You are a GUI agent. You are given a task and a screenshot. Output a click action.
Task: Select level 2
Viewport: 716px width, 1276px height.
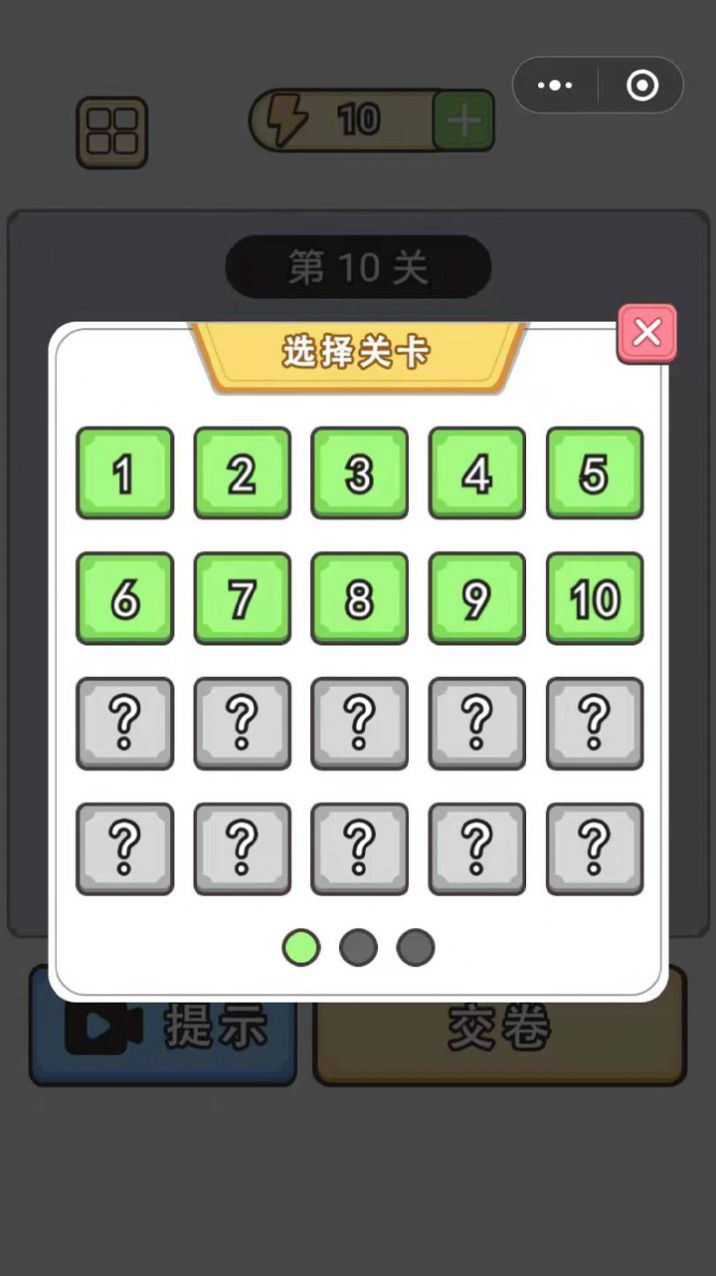[242, 473]
